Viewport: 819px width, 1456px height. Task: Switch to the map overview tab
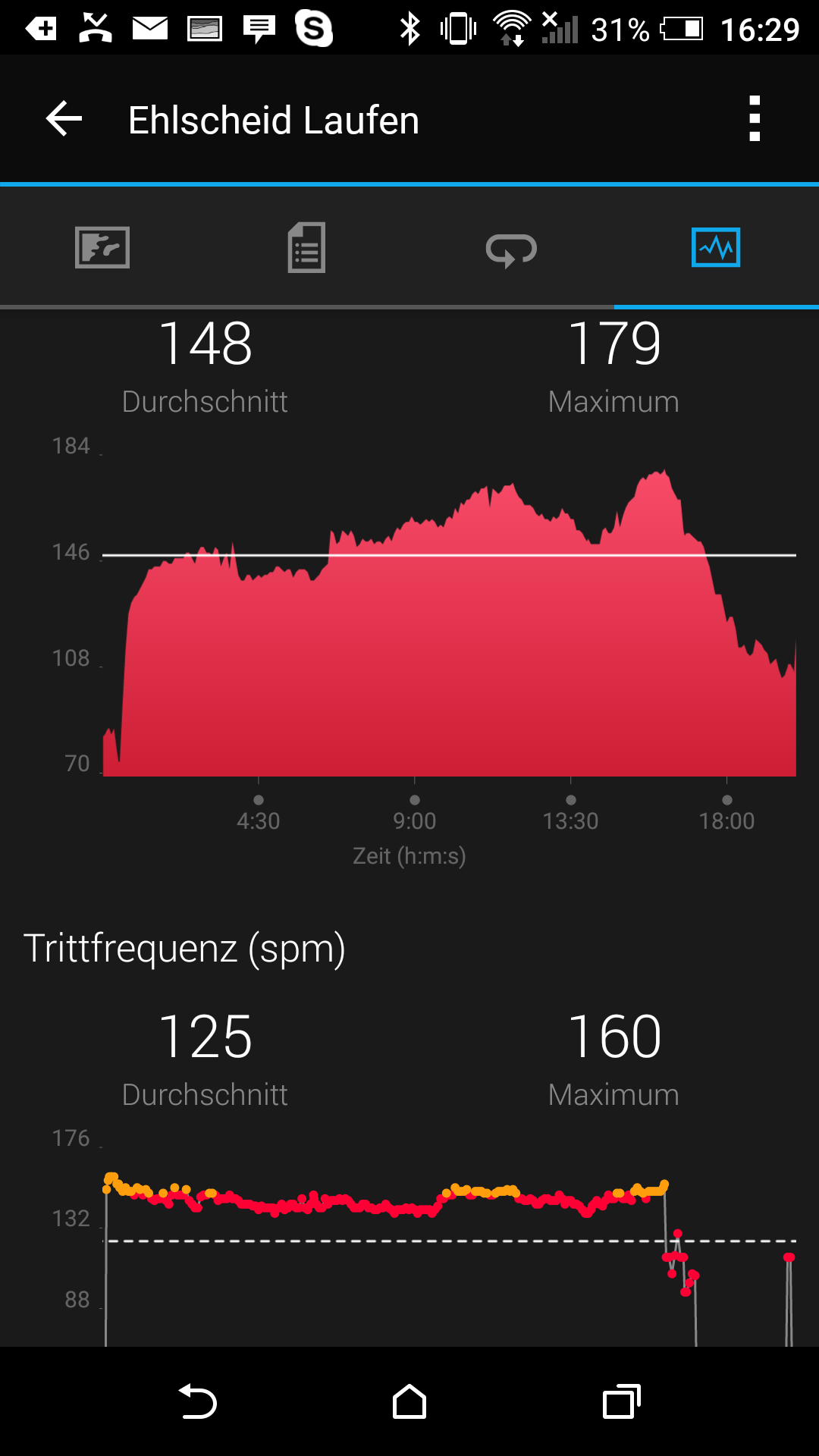tap(102, 247)
